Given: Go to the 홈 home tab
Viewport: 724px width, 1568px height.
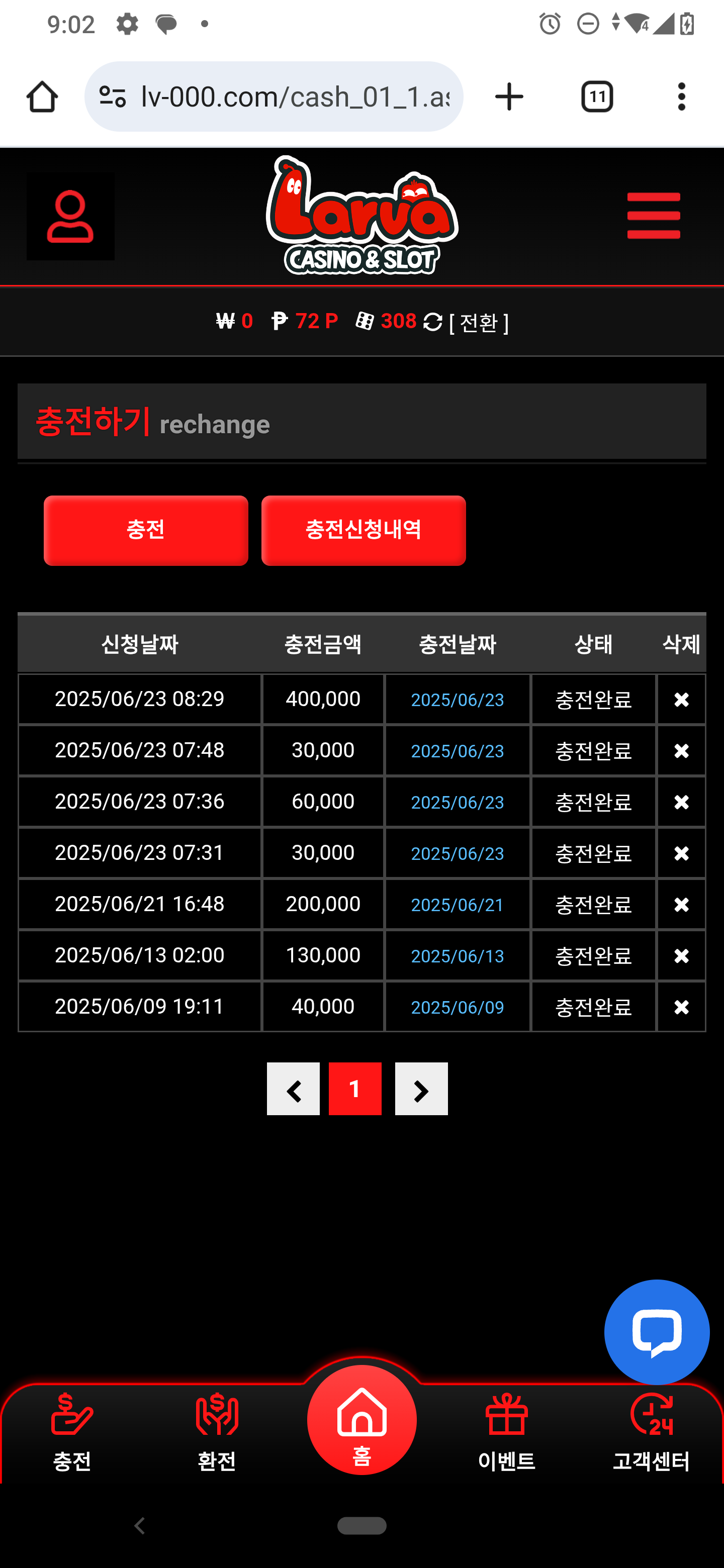Looking at the screenshot, I should (x=361, y=1421).
